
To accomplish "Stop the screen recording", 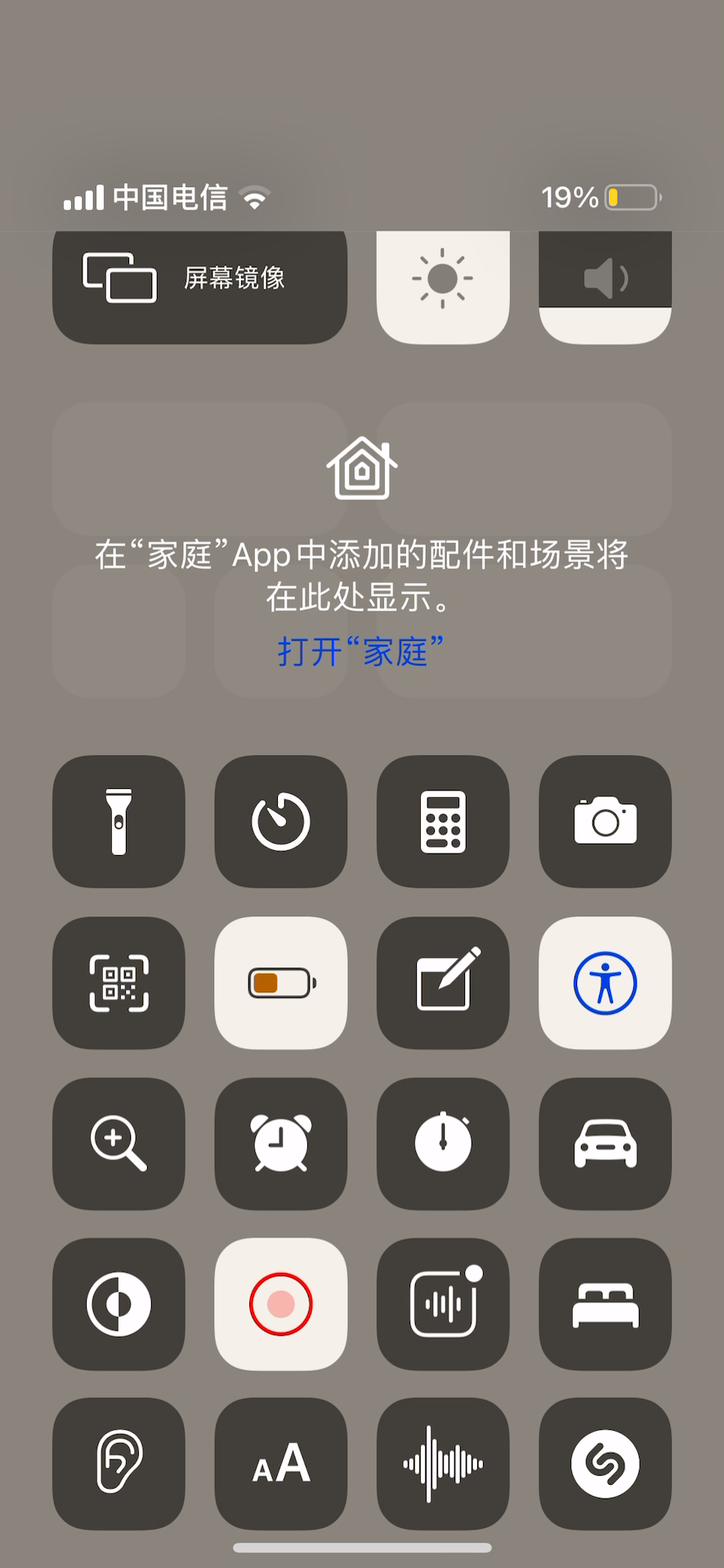I will (x=280, y=1304).
